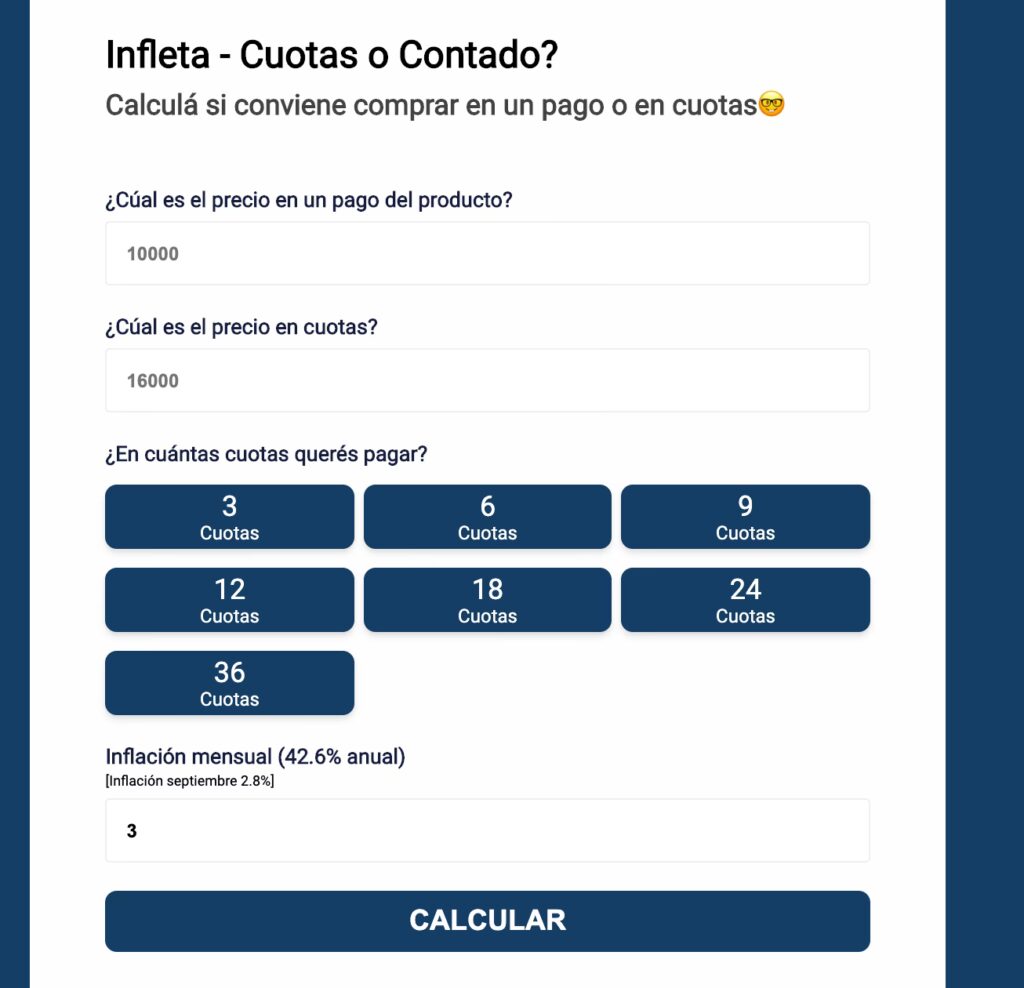Select 3 Cuotas

click(229, 517)
